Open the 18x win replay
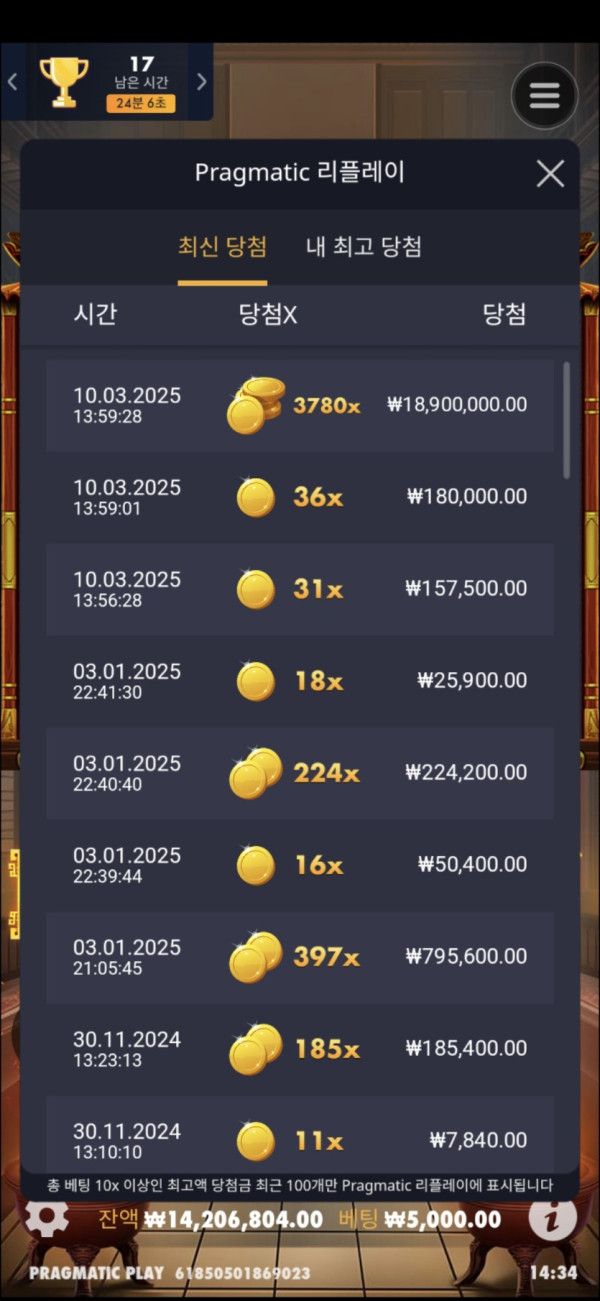This screenshot has height=1301, width=600. 300,681
